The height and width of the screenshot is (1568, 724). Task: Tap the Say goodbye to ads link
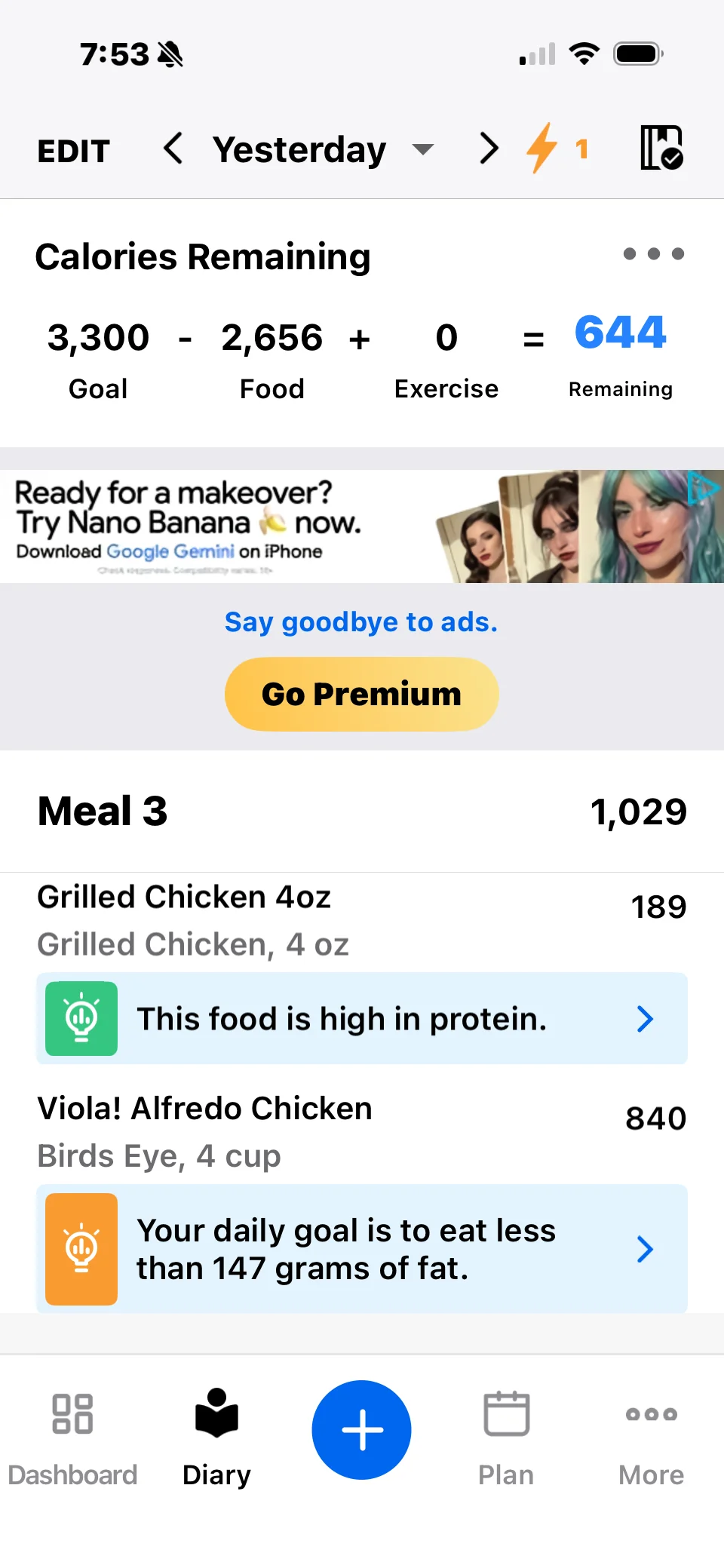coord(361,622)
